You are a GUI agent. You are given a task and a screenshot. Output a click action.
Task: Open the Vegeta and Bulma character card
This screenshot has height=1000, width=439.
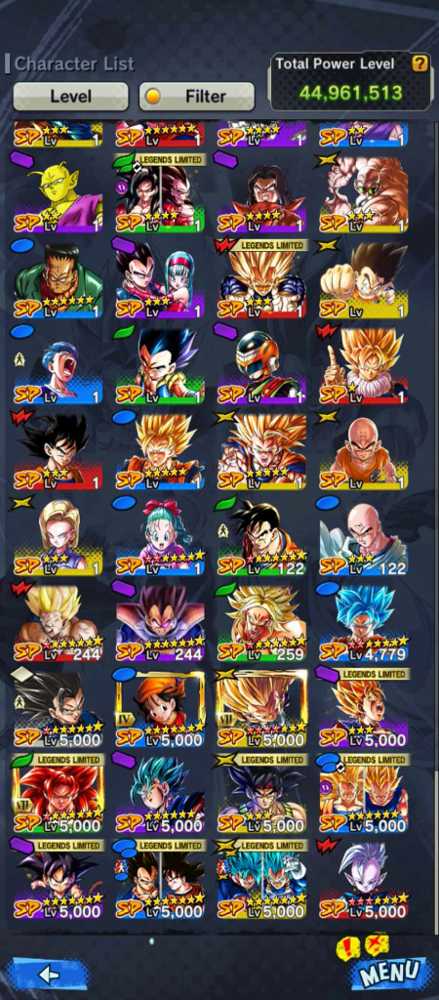pos(160,278)
